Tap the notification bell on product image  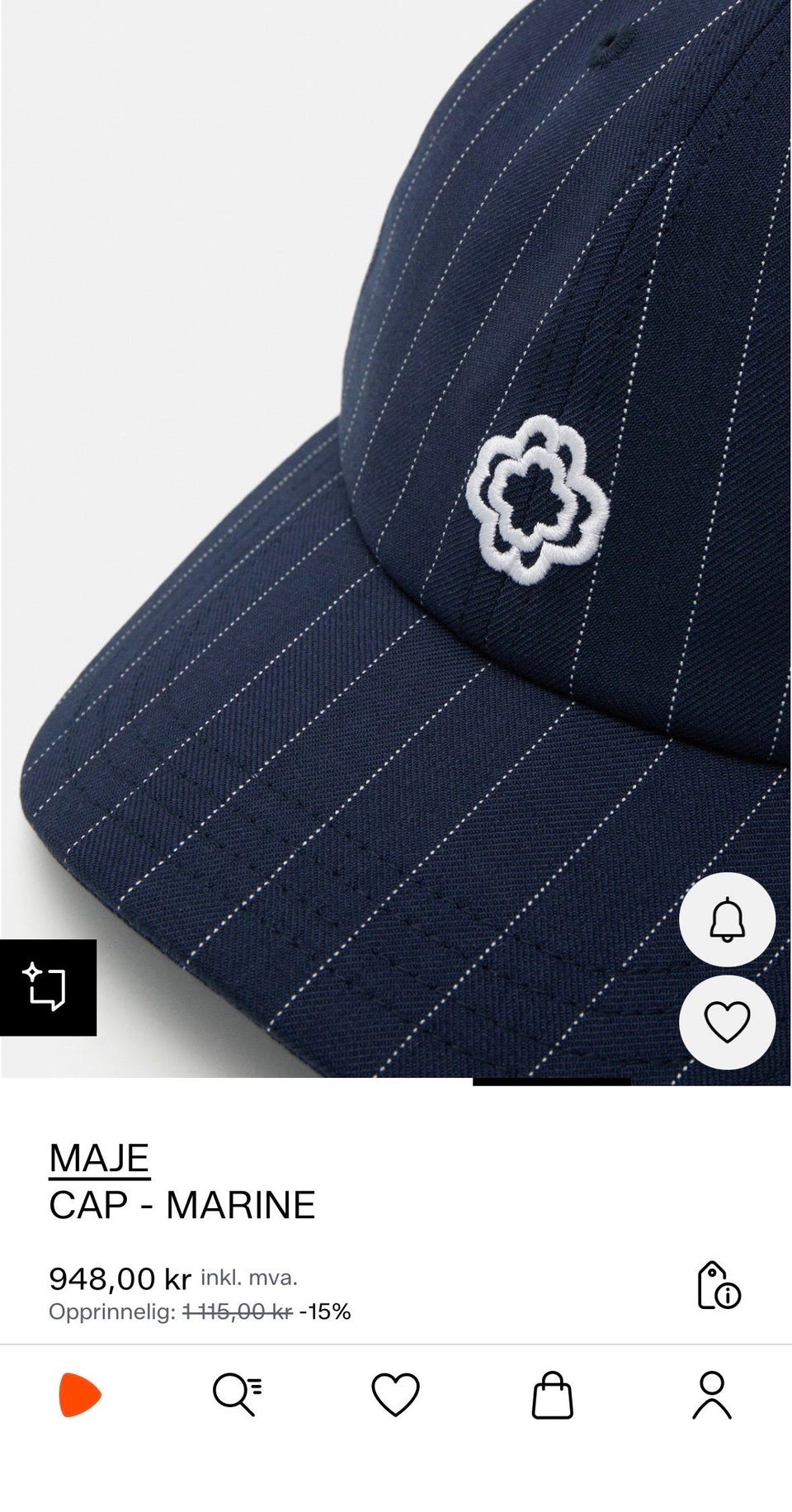click(727, 919)
